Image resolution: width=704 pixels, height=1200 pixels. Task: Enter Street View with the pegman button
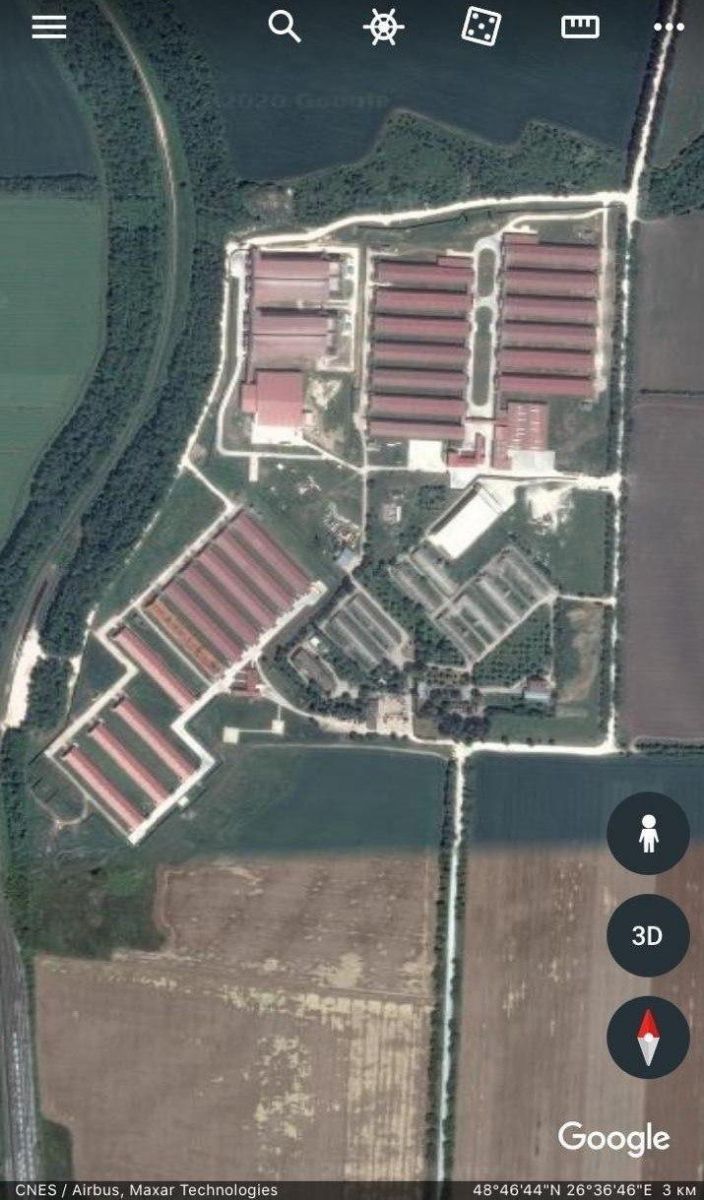[x=648, y=833]
